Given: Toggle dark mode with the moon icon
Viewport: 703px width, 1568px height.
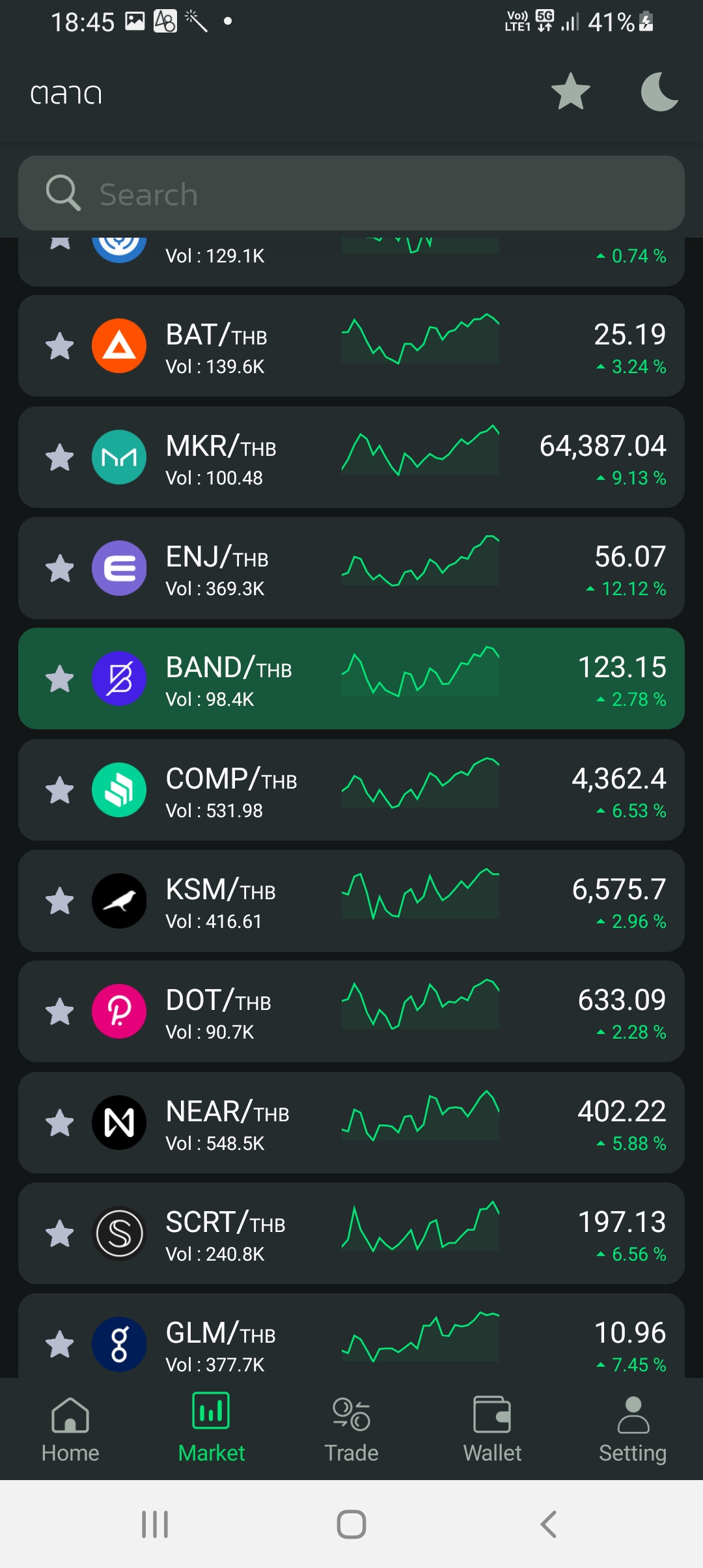Looking at the screenshot, I should tap(659, 92).
